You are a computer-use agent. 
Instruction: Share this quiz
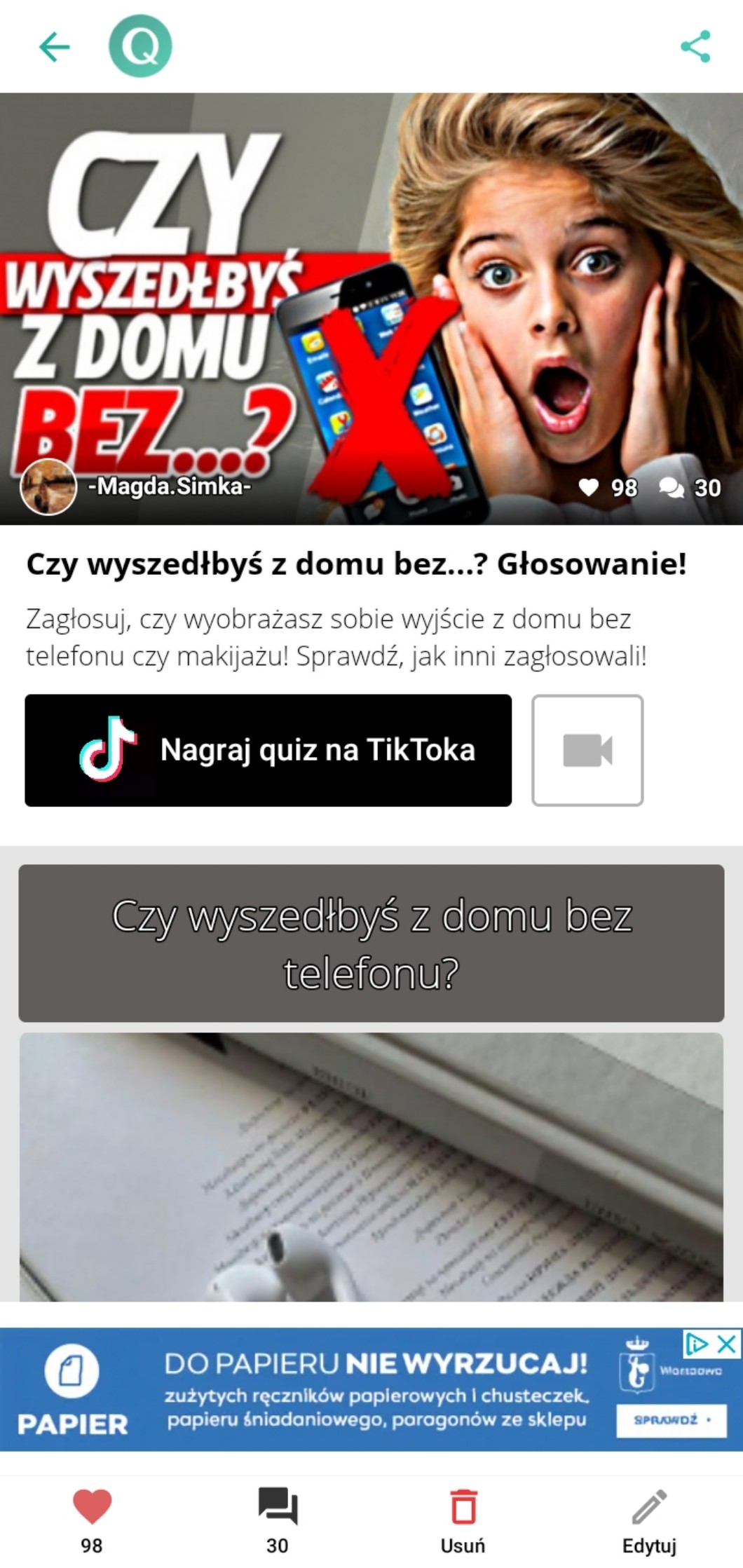(x=696, y=47)
